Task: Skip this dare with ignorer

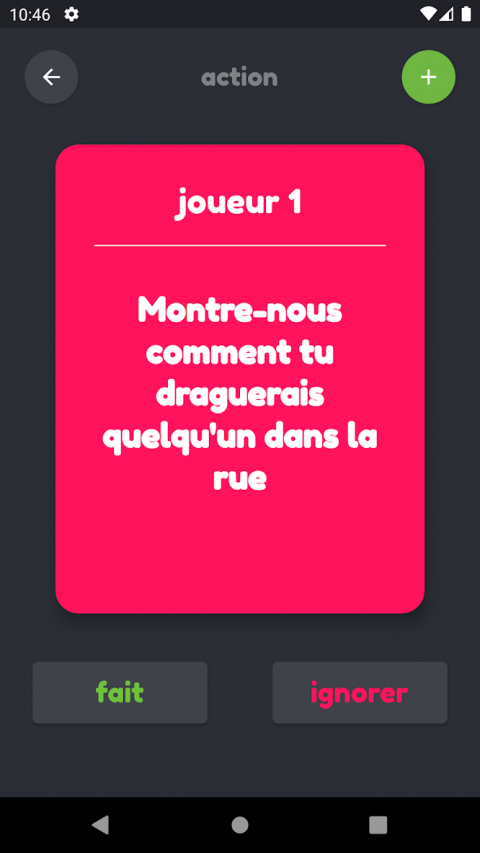Action: coord(360,693)
